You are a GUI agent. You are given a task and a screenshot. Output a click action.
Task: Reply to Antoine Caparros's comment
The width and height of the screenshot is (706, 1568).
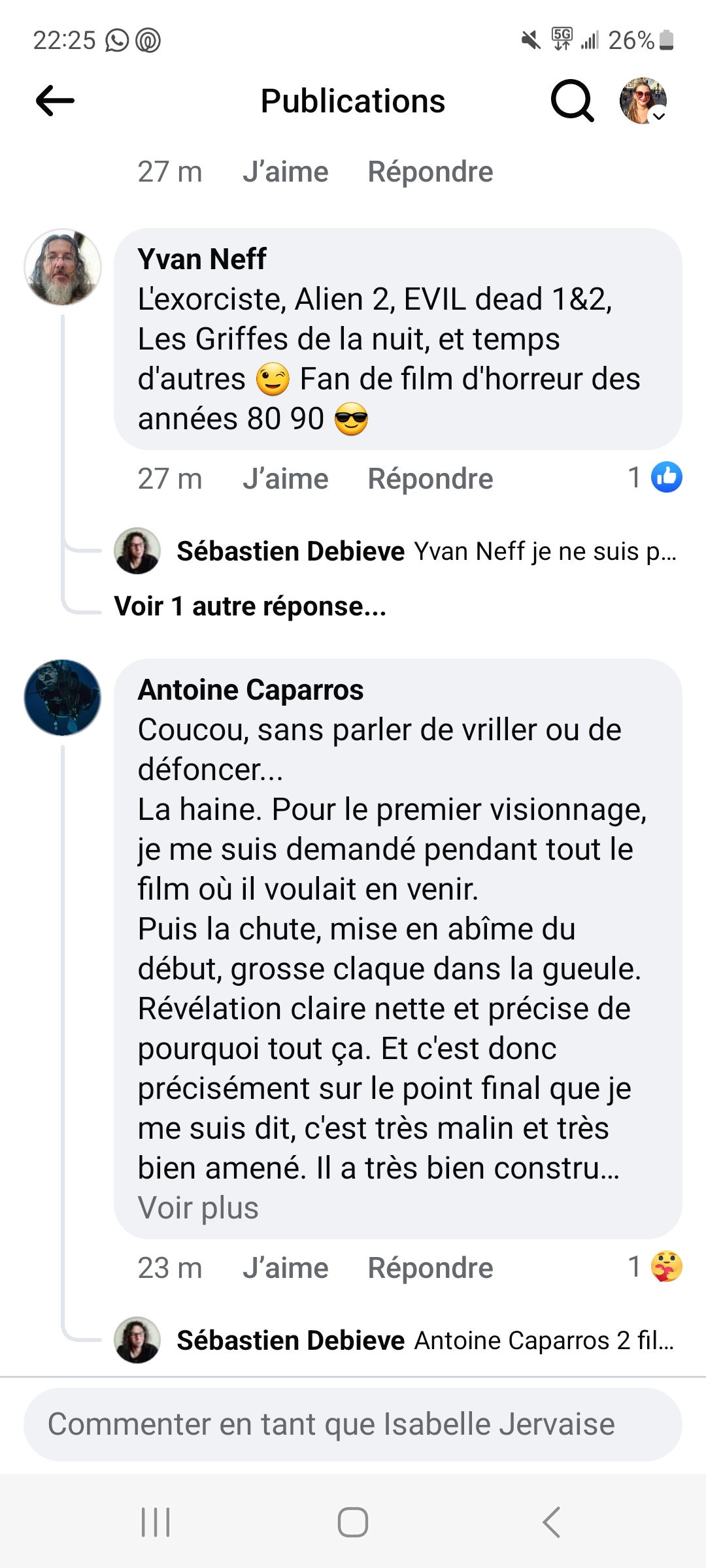click(430, 1268)
